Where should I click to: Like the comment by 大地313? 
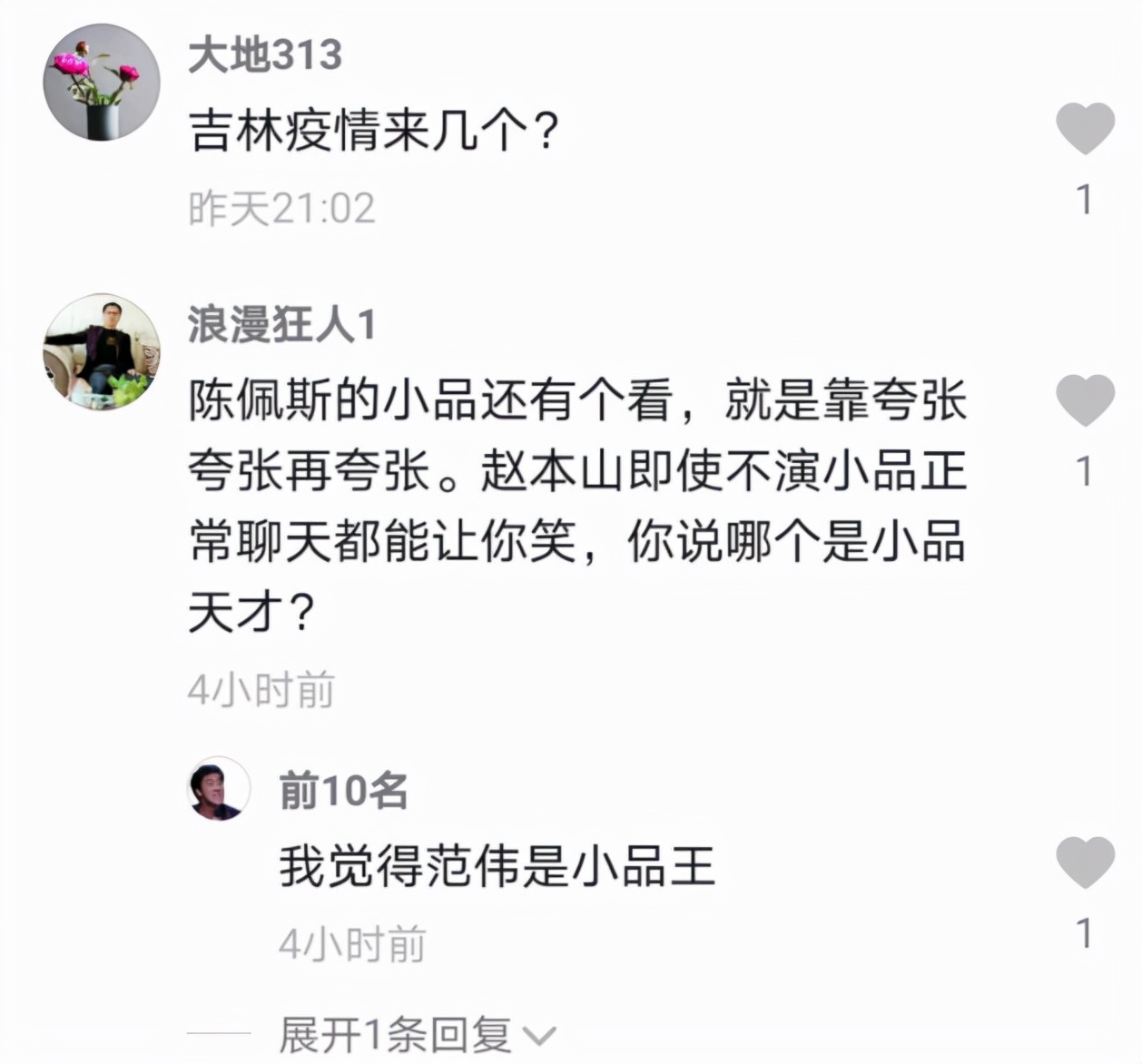[1085, 128]
